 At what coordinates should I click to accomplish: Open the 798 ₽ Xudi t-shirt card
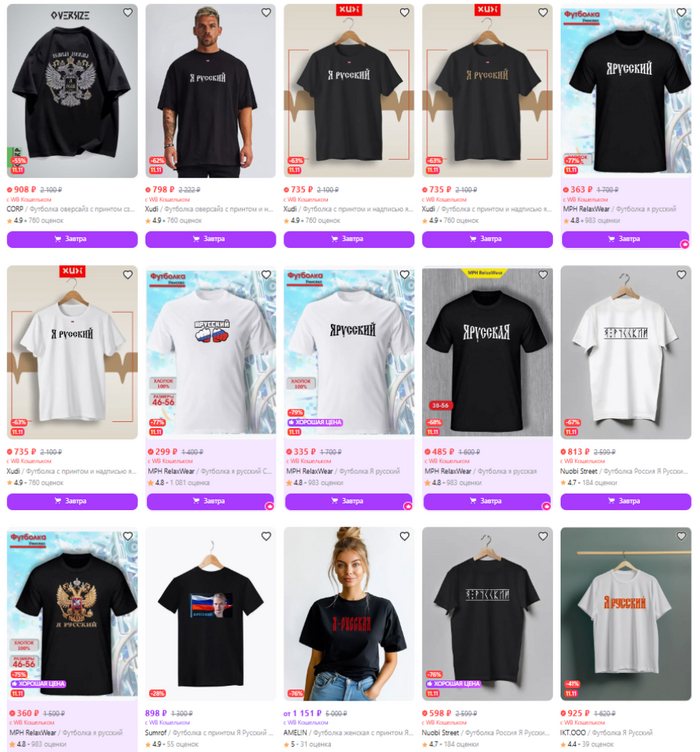(x=210, y=90)
